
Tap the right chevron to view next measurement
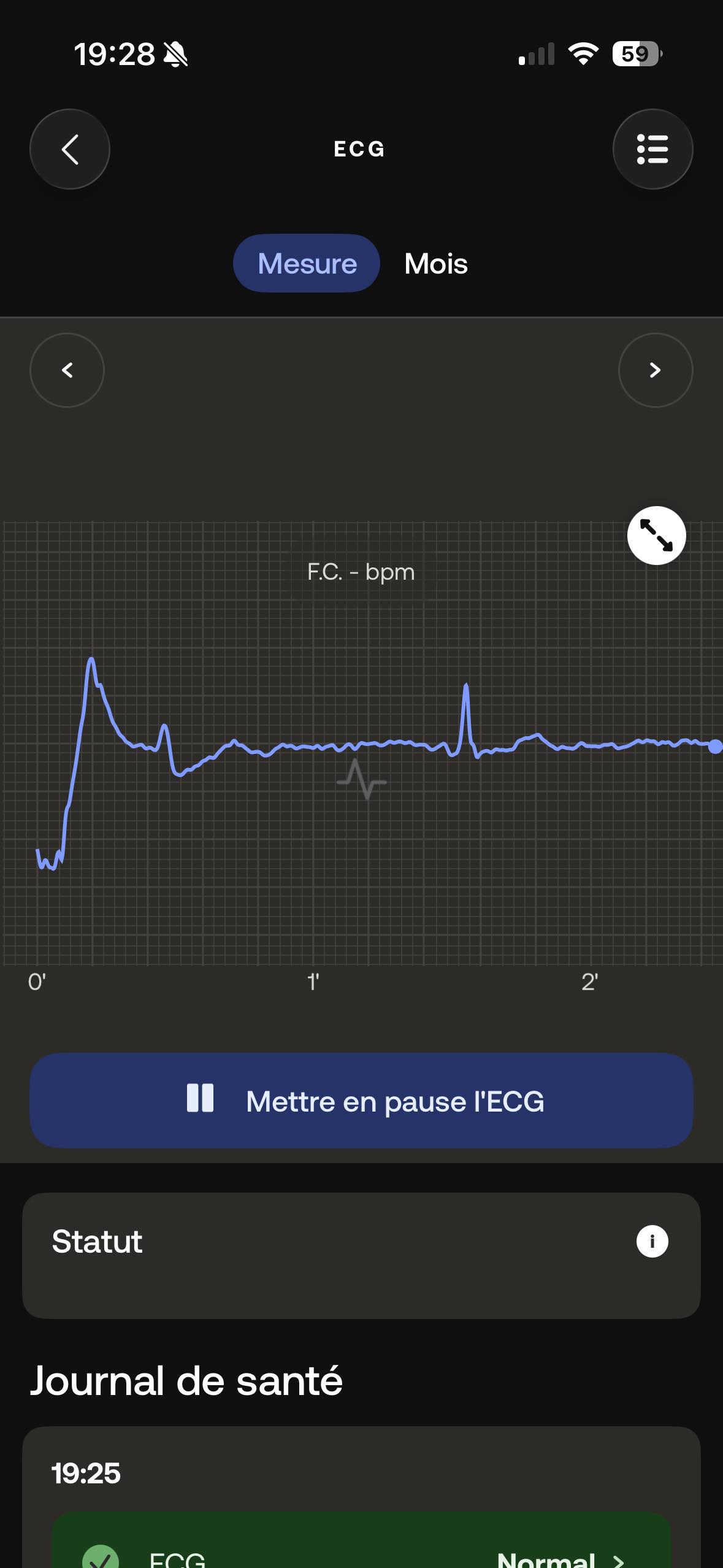(655, 370)
